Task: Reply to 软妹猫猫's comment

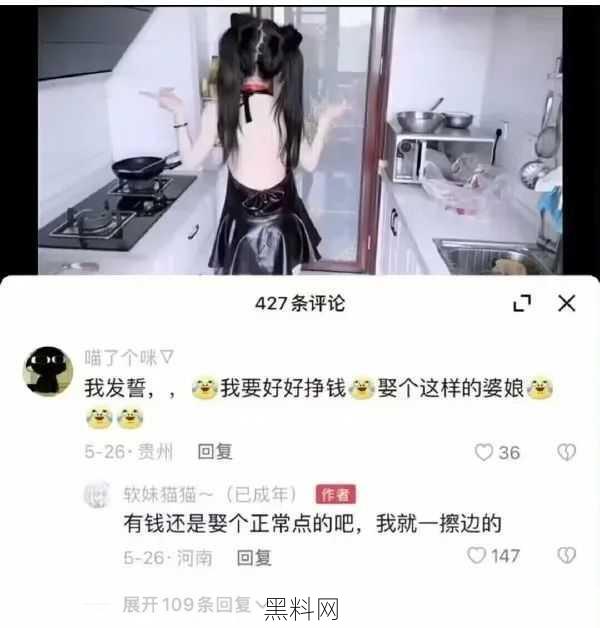Action: point(253,557)
